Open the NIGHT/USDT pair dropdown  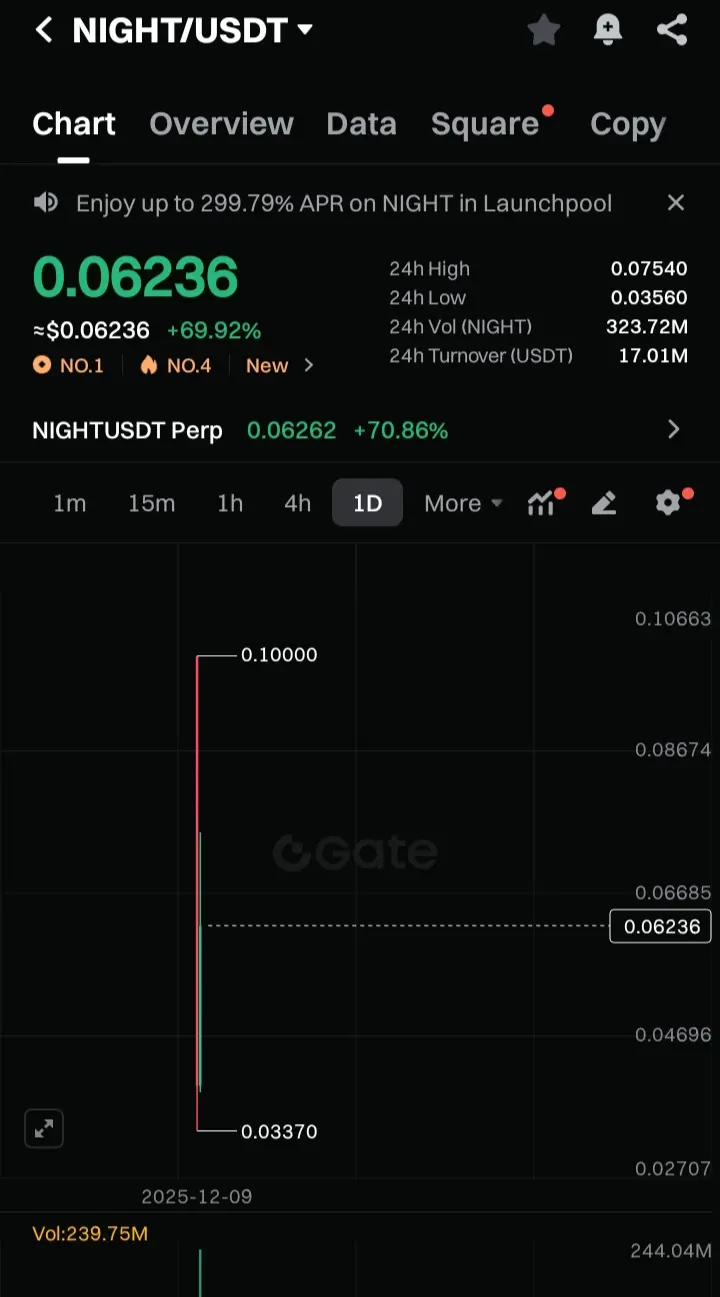(x=193, y=30)
